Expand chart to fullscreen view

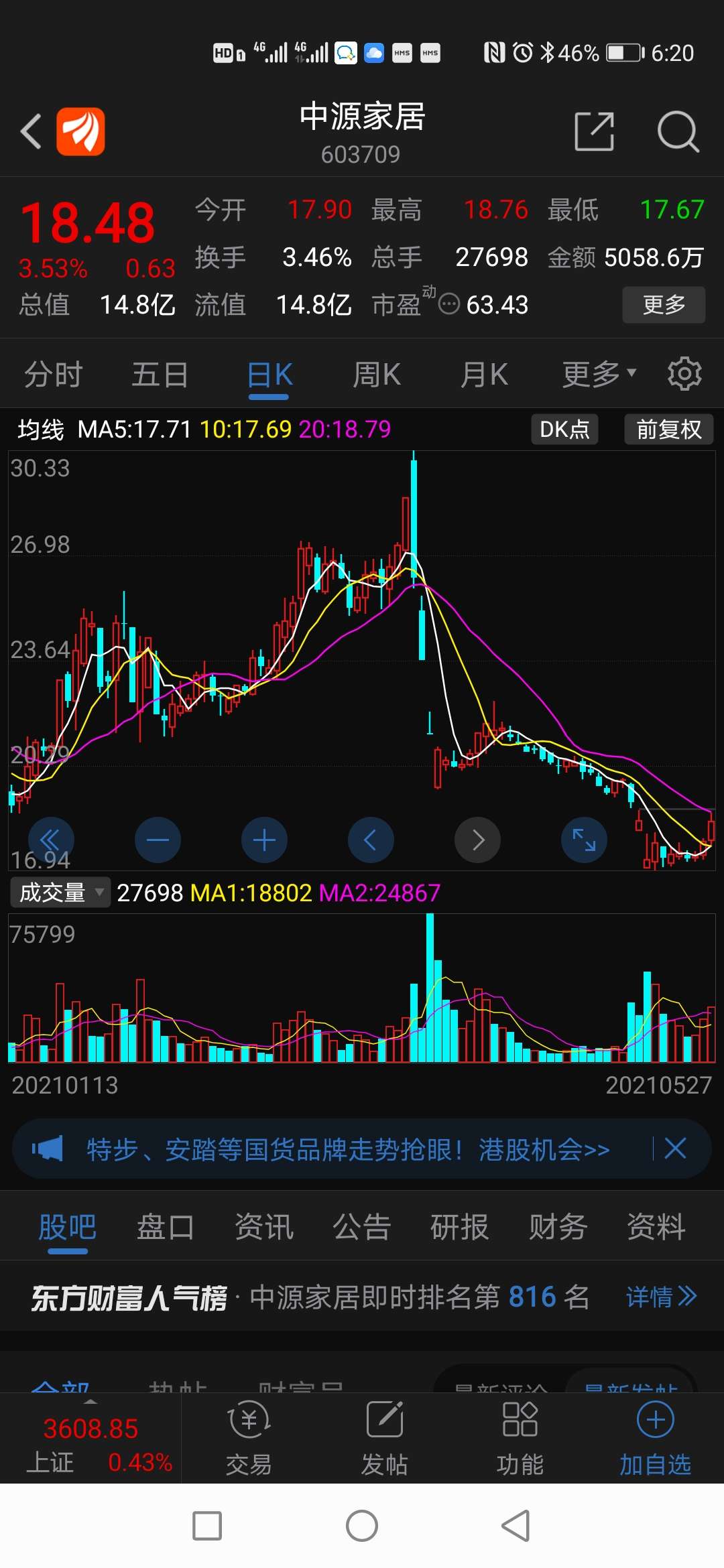pos(584,840)
